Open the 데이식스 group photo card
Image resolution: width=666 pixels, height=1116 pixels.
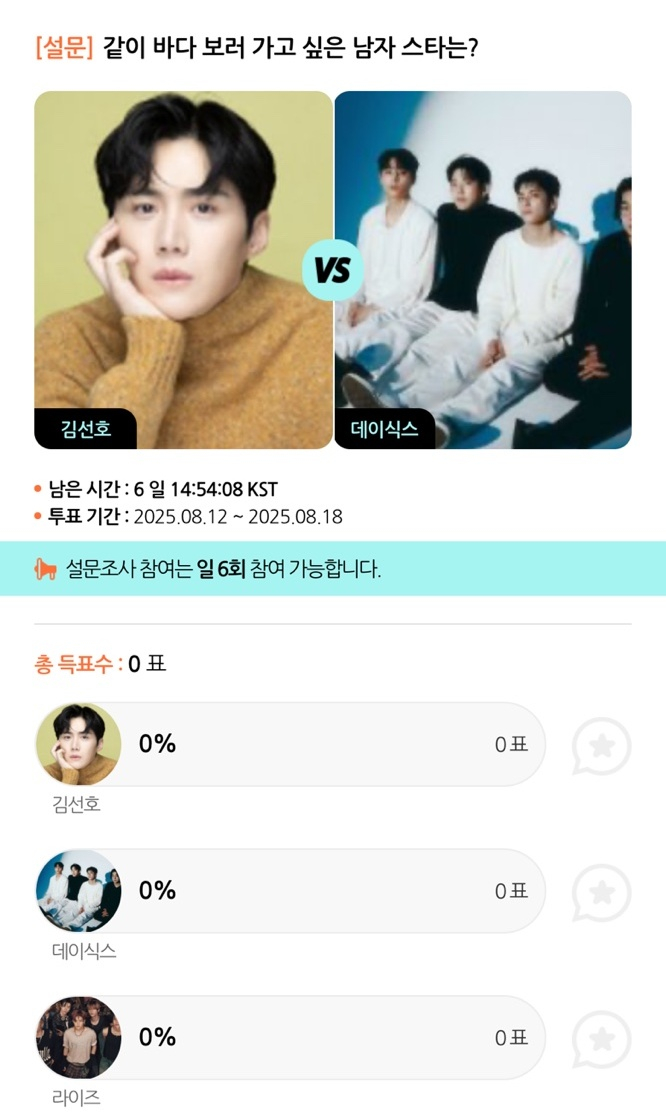click(483, 270)
